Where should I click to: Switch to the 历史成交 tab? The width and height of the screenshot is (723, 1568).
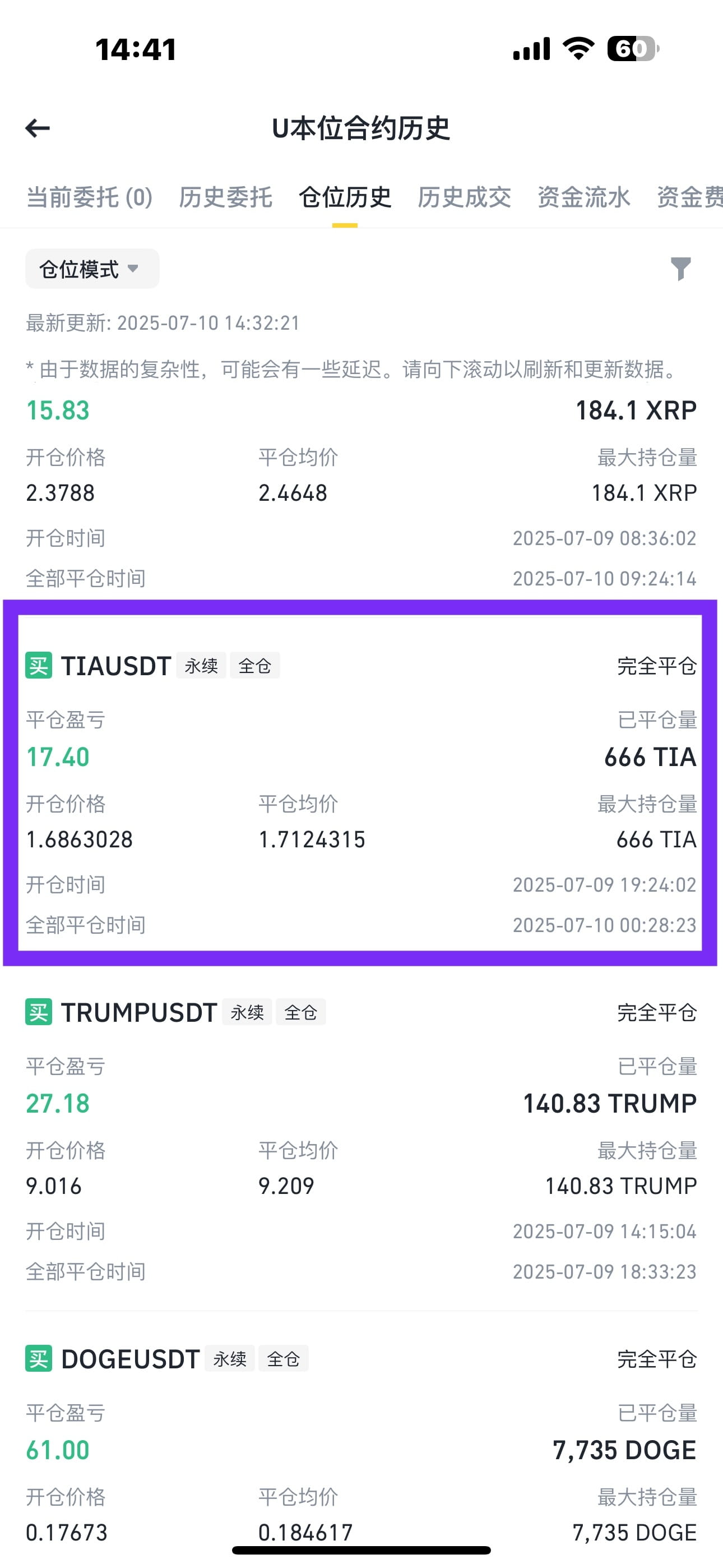[464, 198]
